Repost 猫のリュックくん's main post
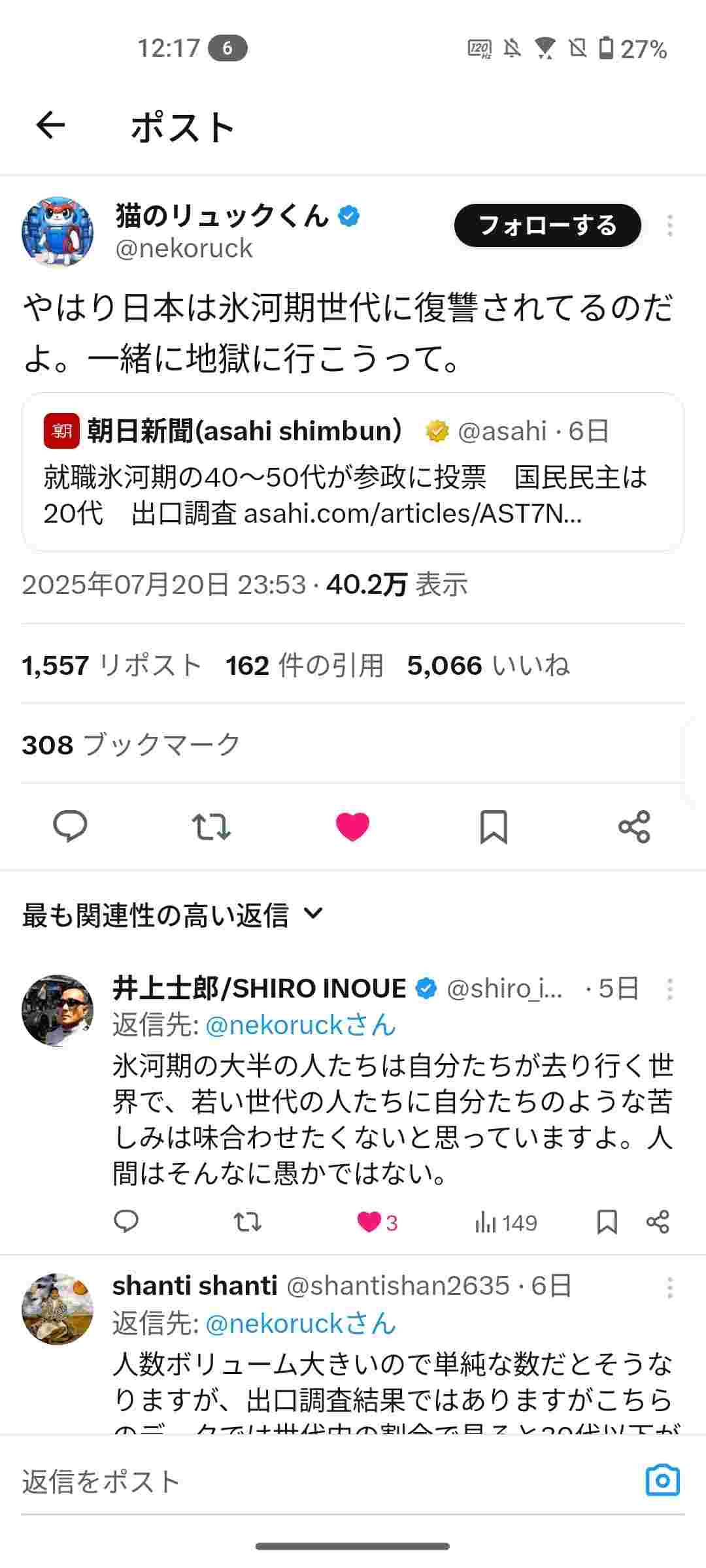 (211, 826)
